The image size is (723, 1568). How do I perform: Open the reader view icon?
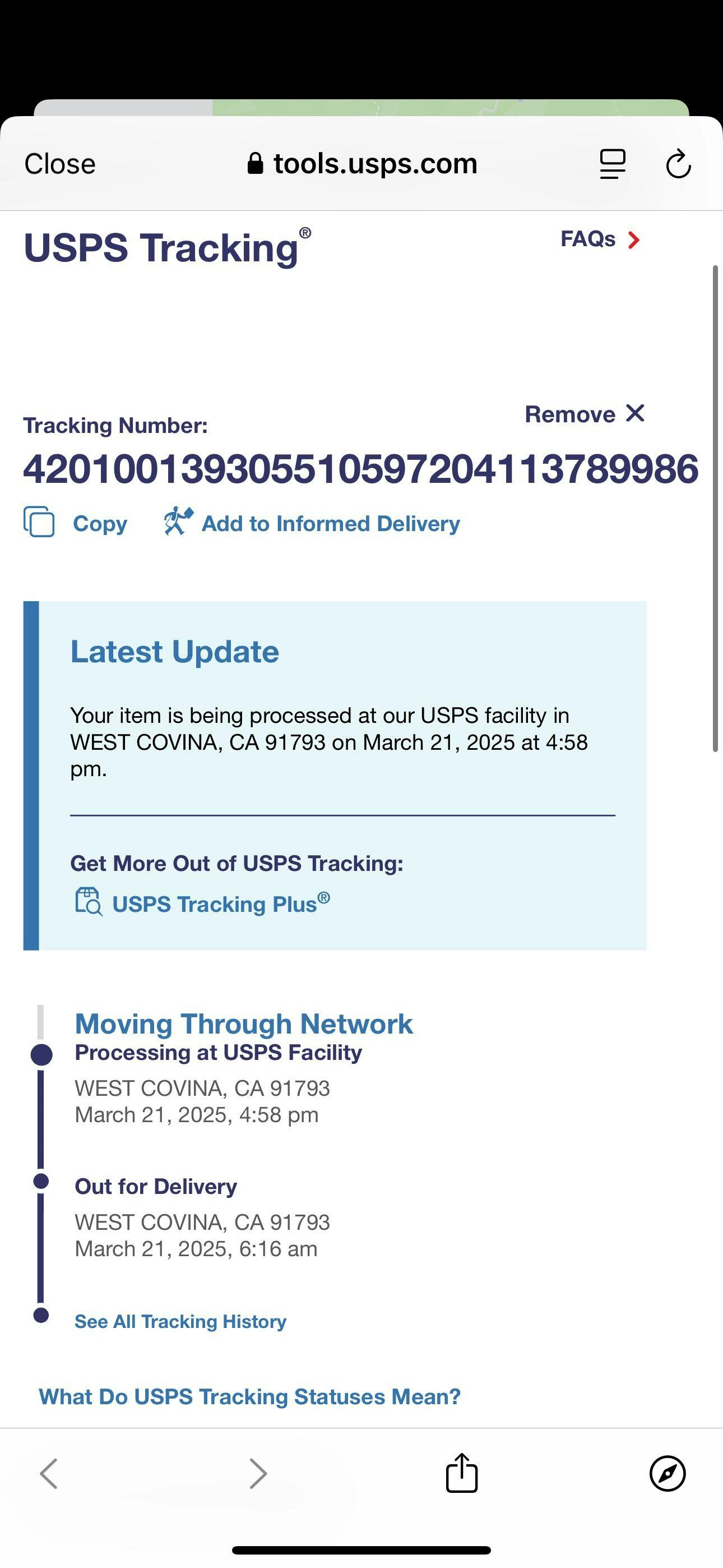pyautogui.click(x=612, y=164)
